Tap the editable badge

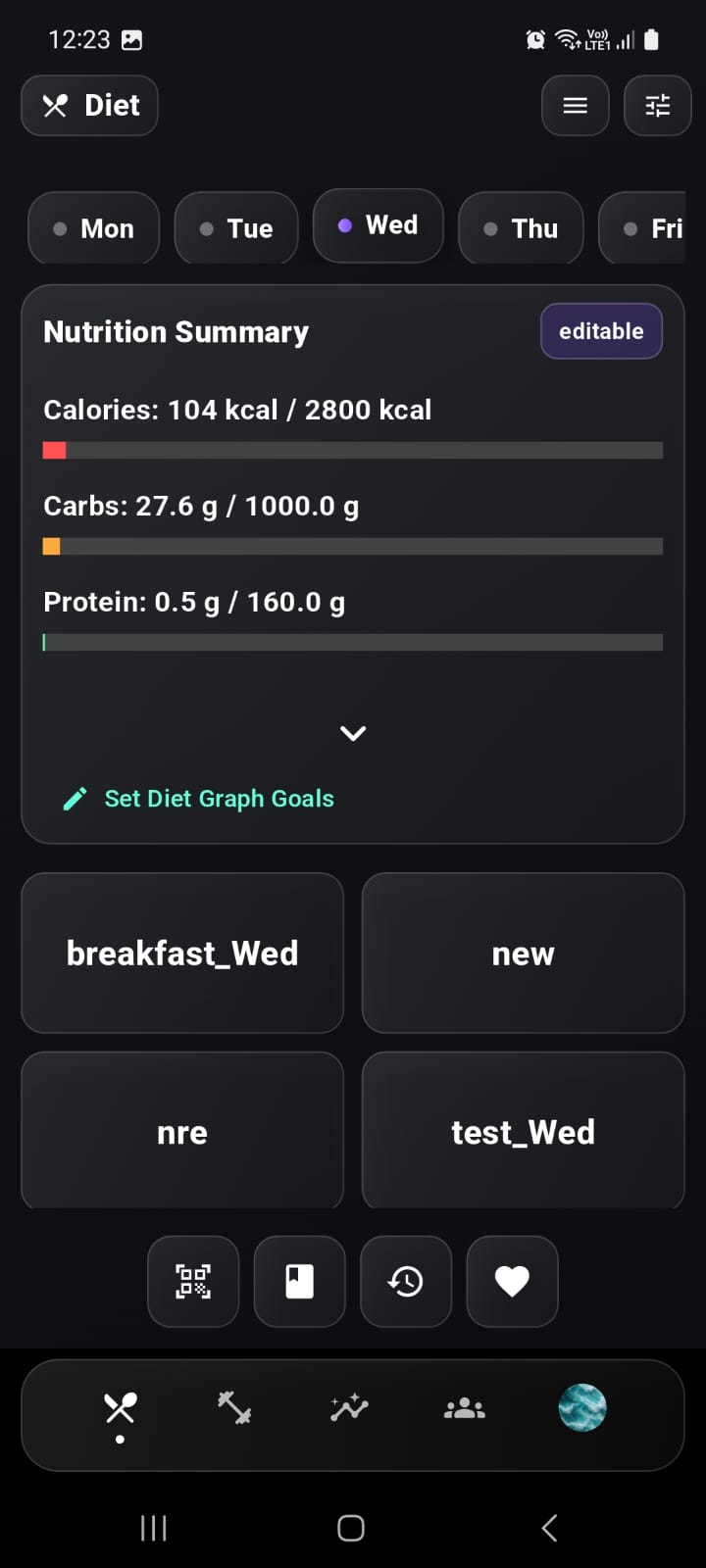click(601, 331)
